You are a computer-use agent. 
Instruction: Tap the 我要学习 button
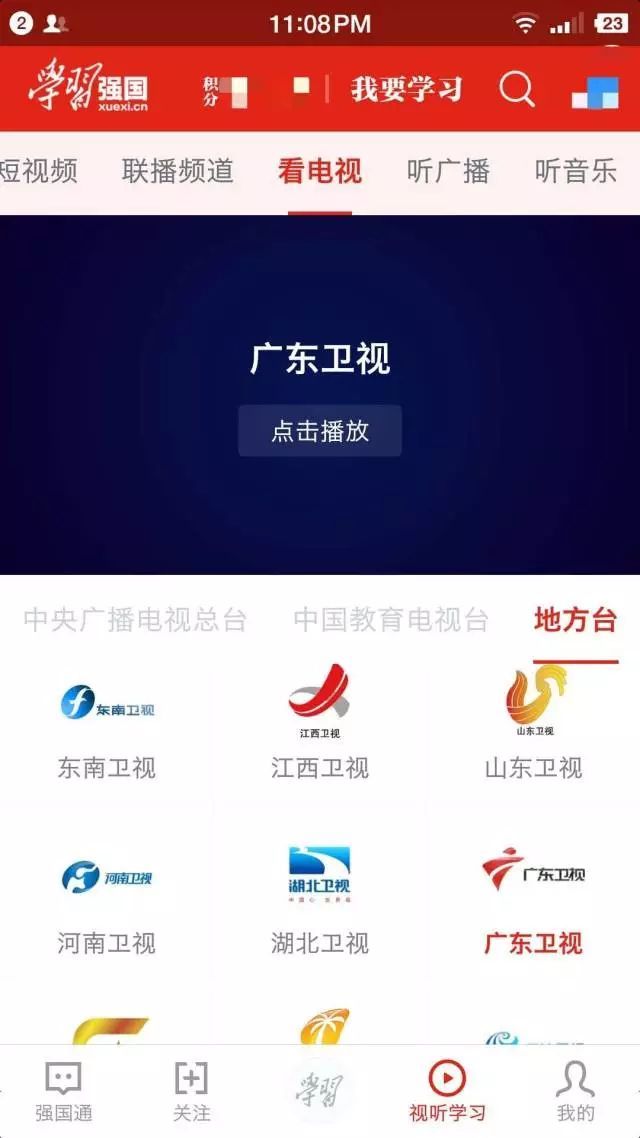406,89
